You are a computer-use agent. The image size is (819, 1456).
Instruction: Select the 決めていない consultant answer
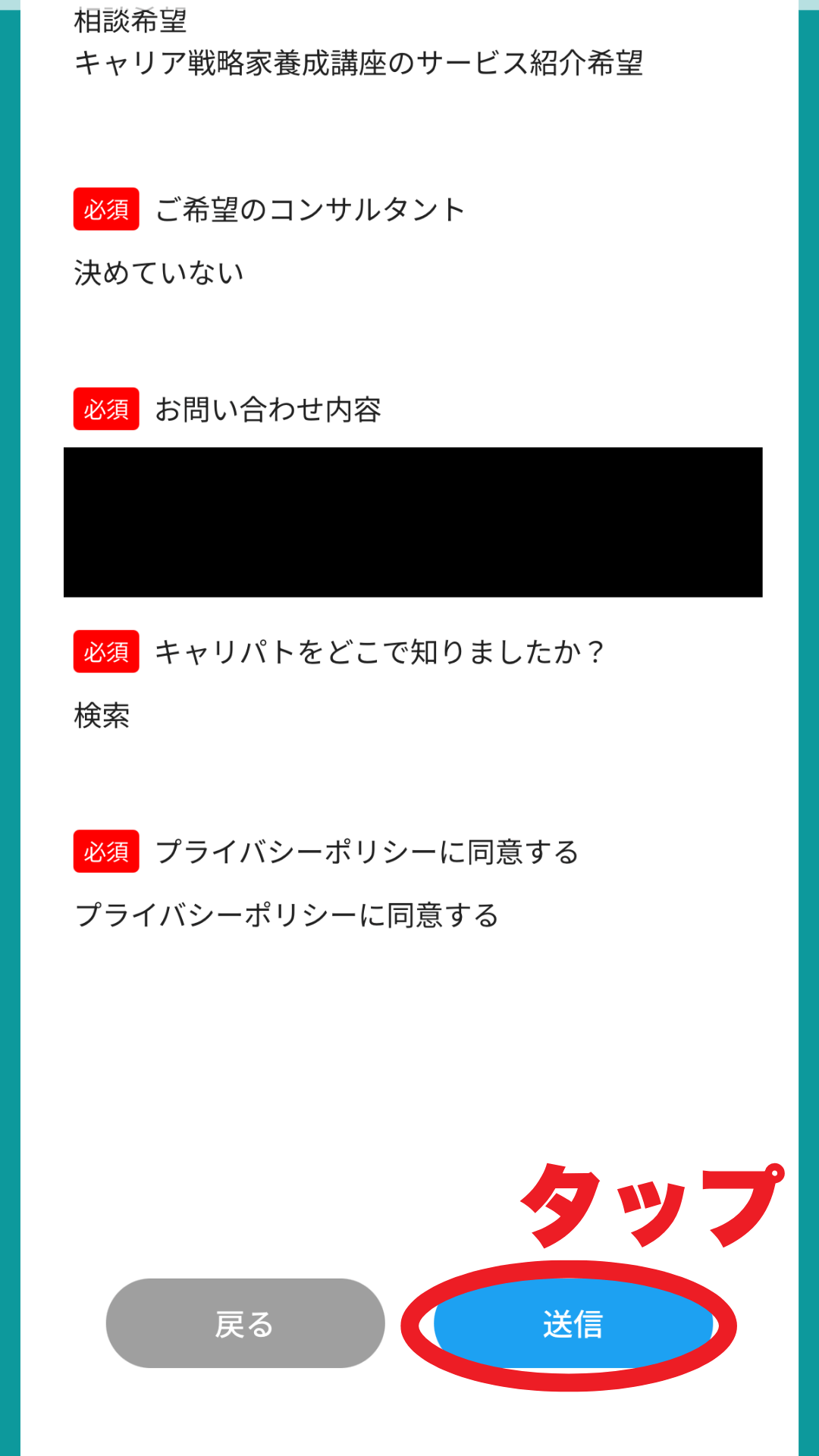pos(157,269)
